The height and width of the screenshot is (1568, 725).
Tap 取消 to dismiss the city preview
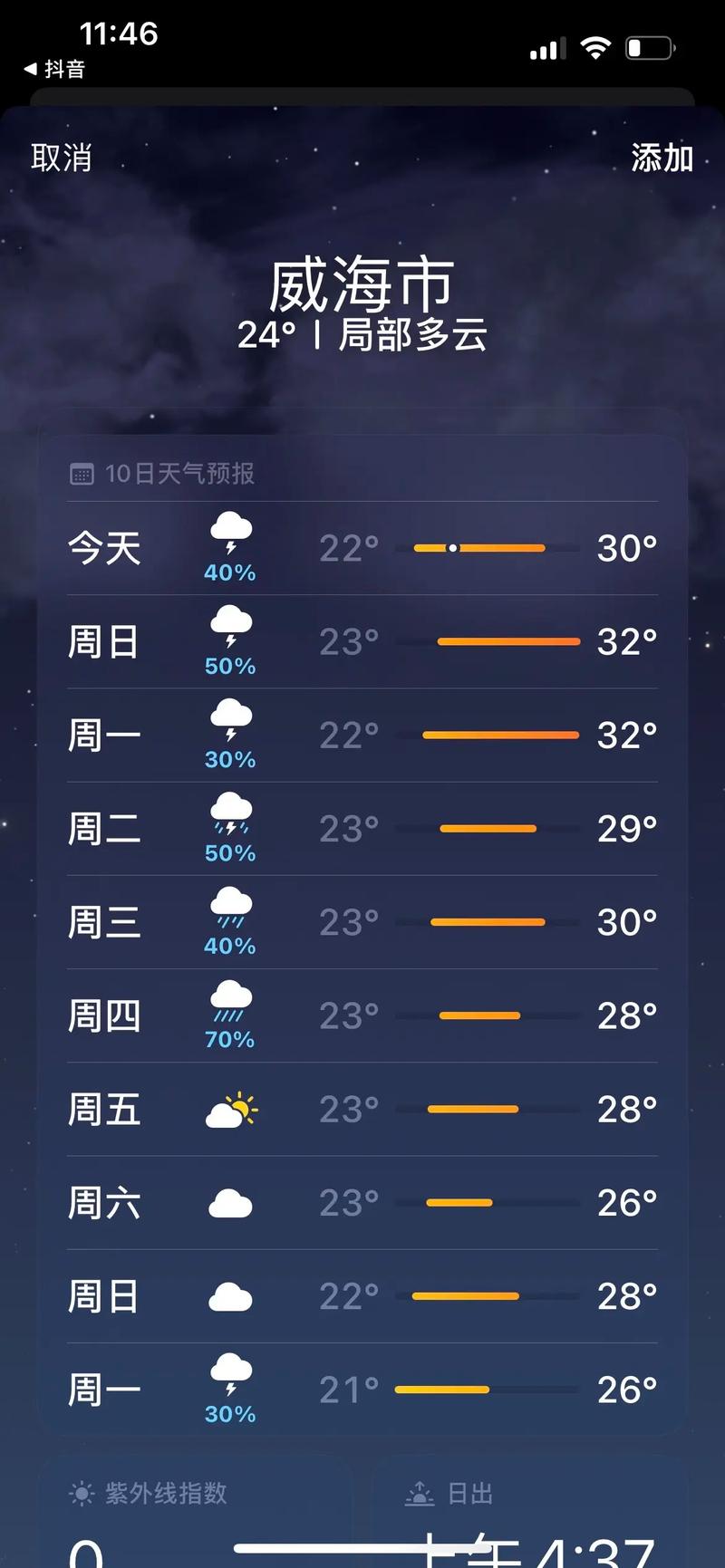click(x=60, y=159)
